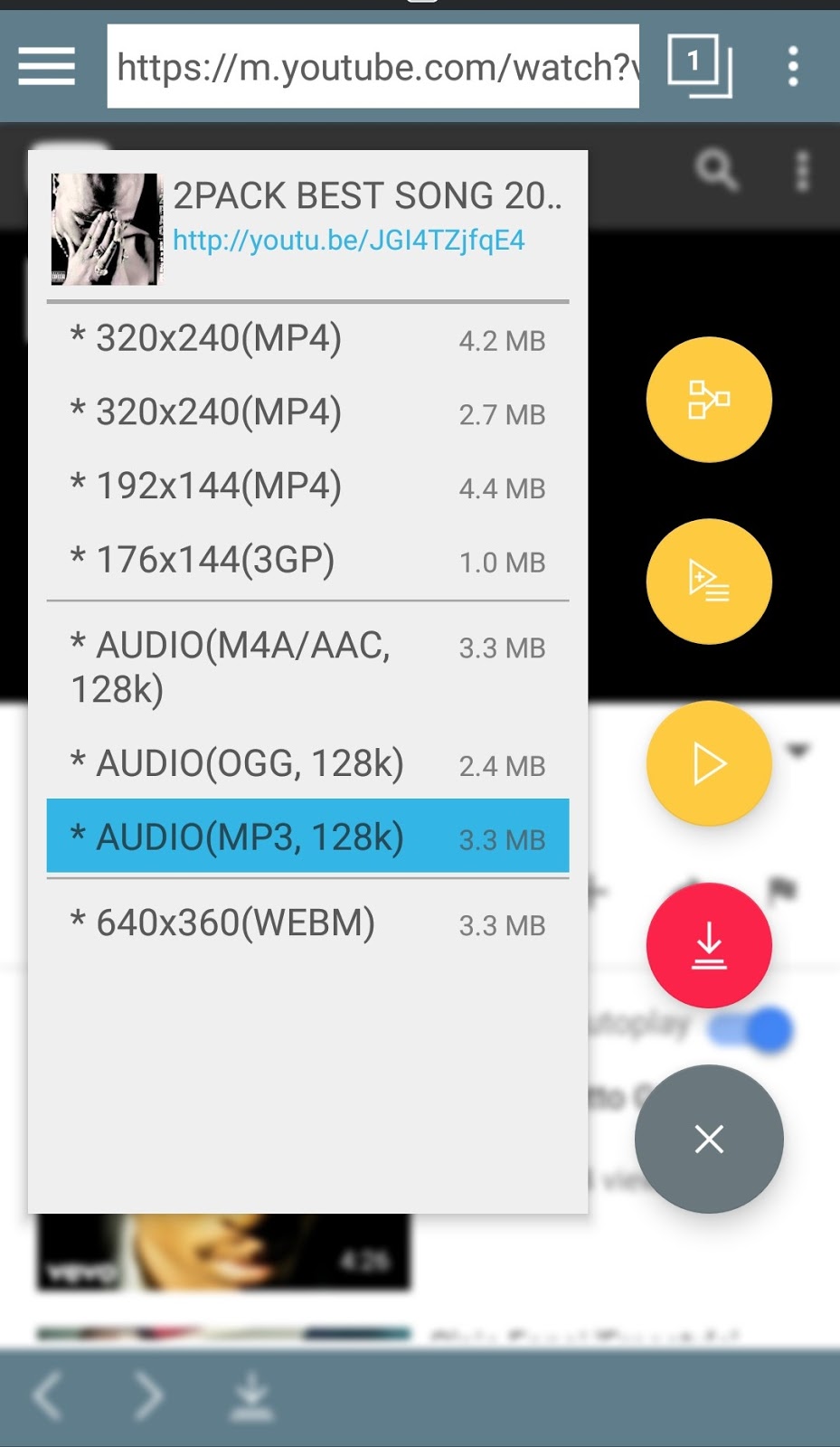Select the 320x240(MP4) 2.7 MB format
The width and height of the screenshot is (840, 1447).
point(307,413)
